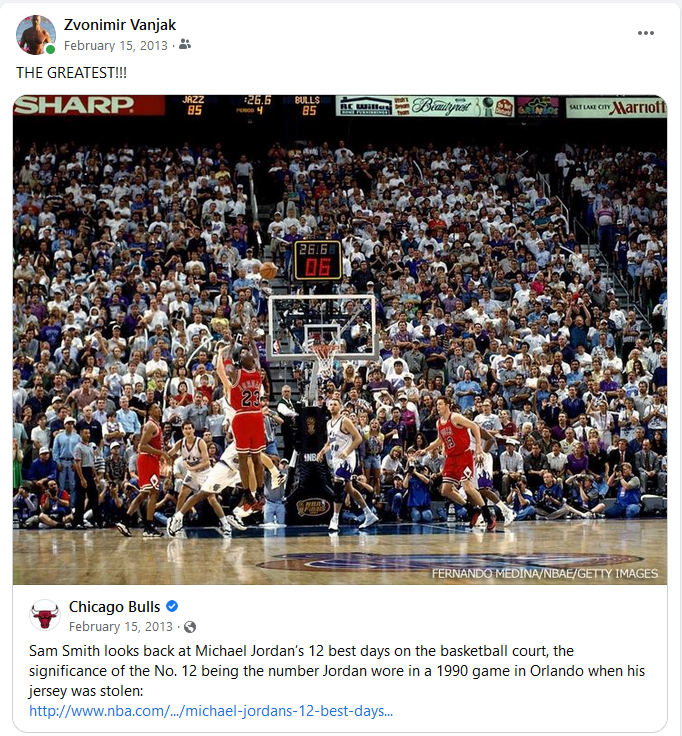
Task: Visit the Chicago Bulls page
Action: click(x=115, y=607)
